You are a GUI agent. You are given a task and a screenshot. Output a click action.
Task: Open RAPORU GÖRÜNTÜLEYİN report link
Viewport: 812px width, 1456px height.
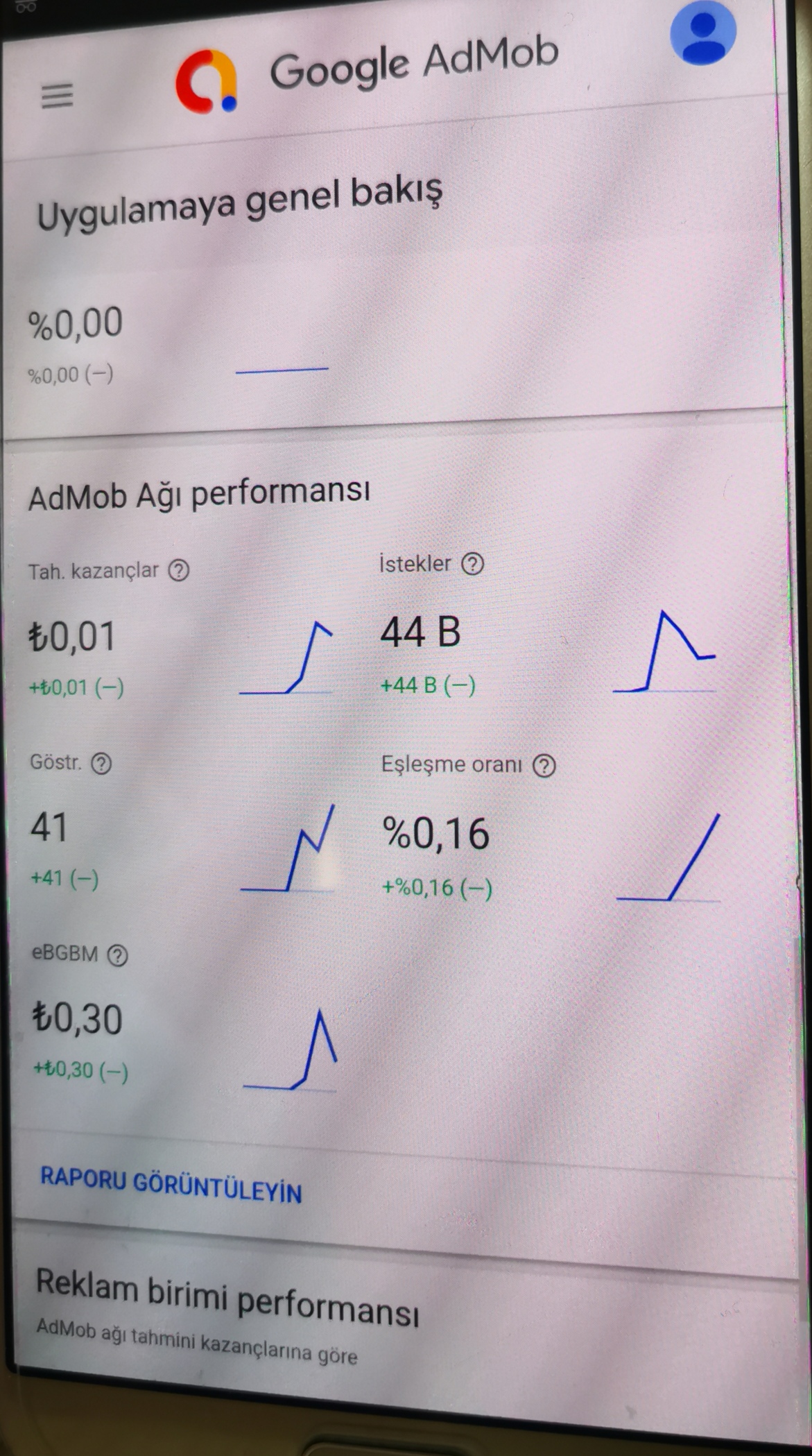[x=171, y=1184]
